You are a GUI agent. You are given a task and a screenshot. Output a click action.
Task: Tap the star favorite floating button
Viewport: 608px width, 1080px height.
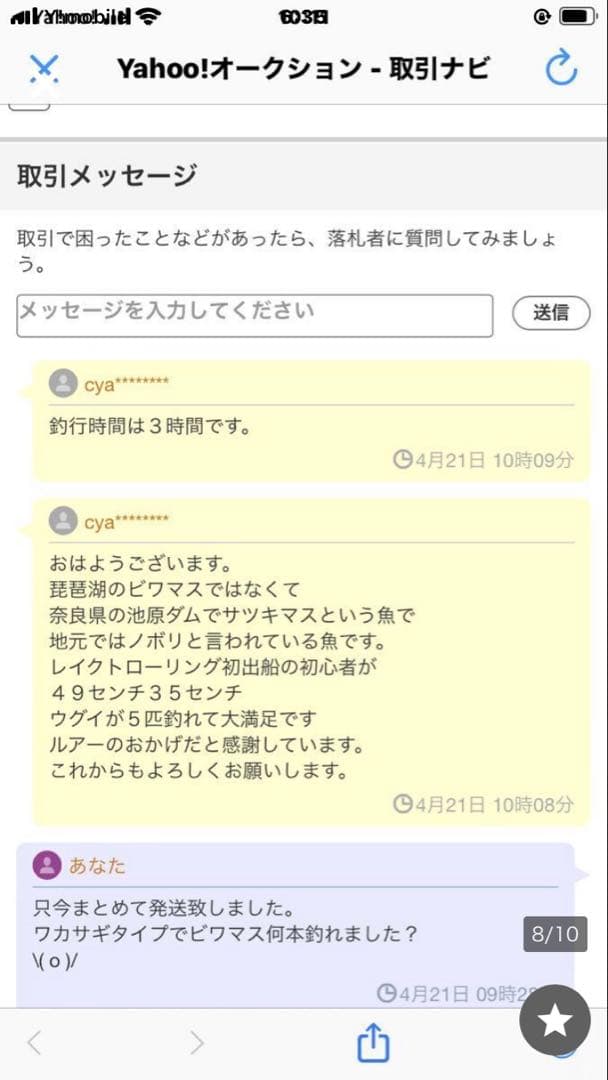[555, 1020]
